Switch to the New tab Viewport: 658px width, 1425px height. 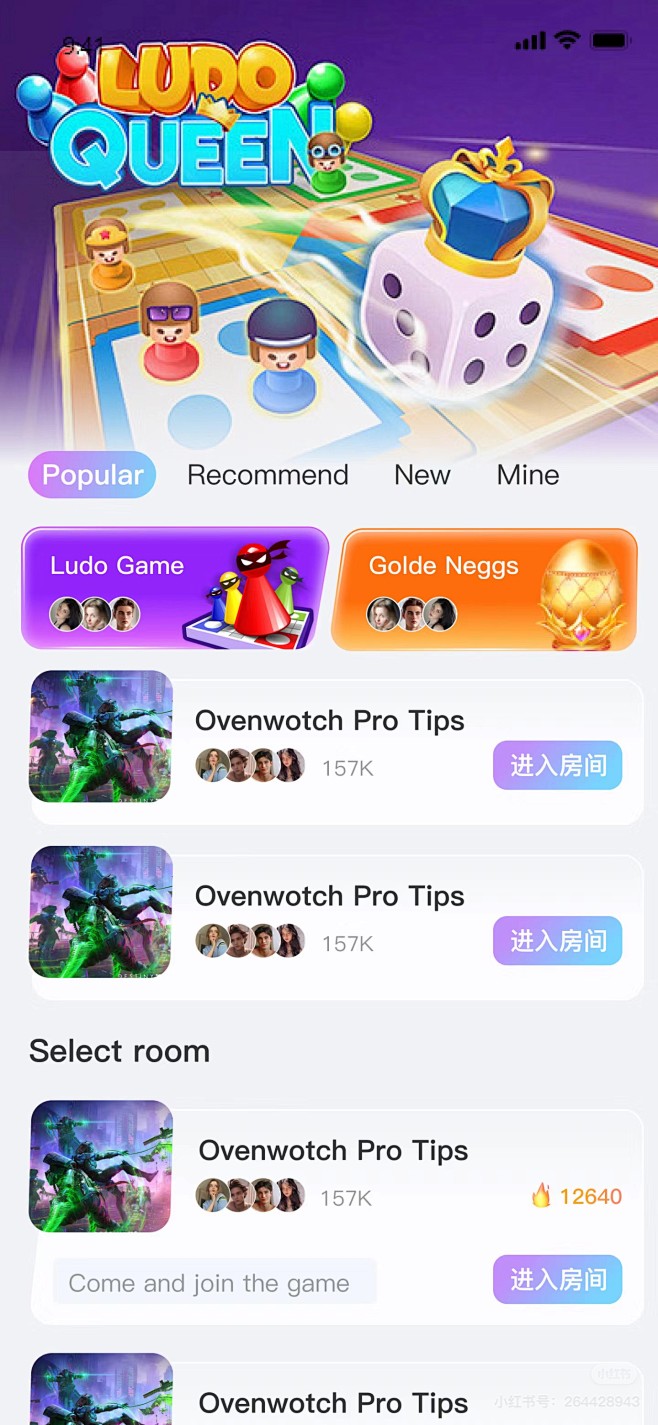(422, 475)
